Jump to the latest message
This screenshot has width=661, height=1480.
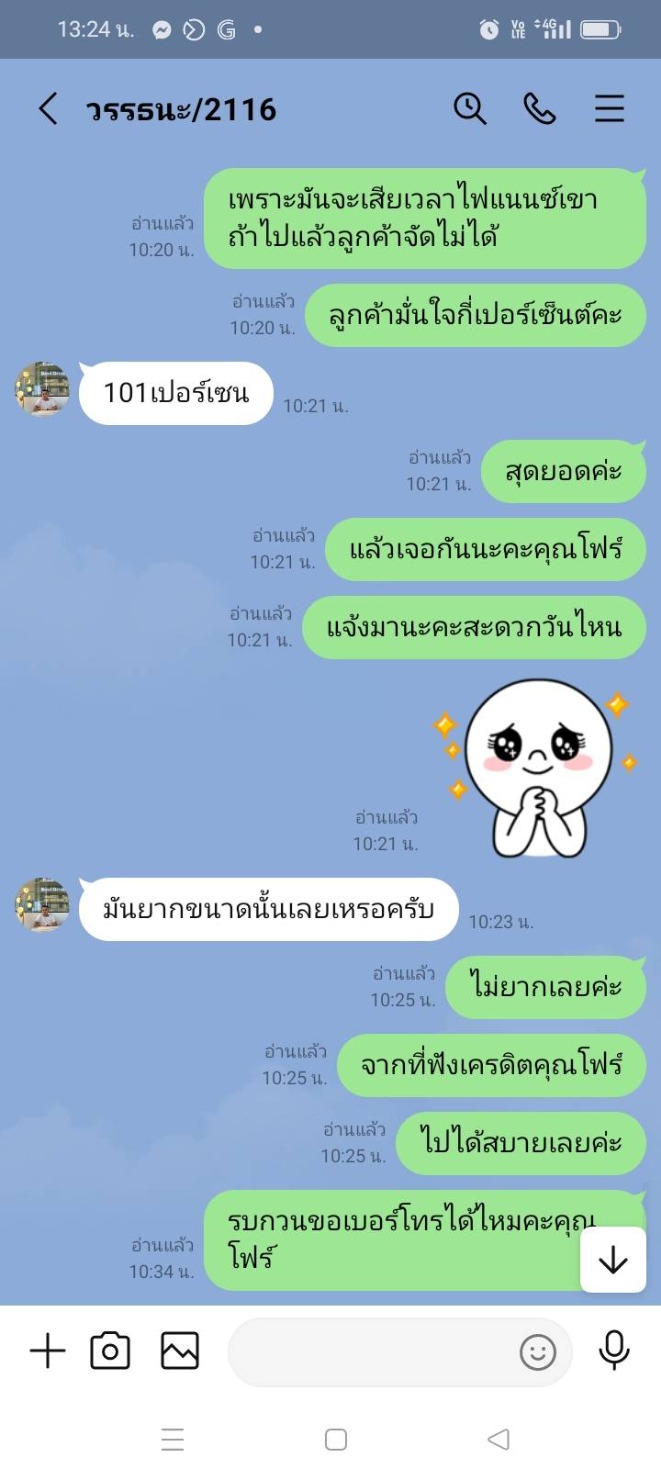click(x=613, y=1260)
